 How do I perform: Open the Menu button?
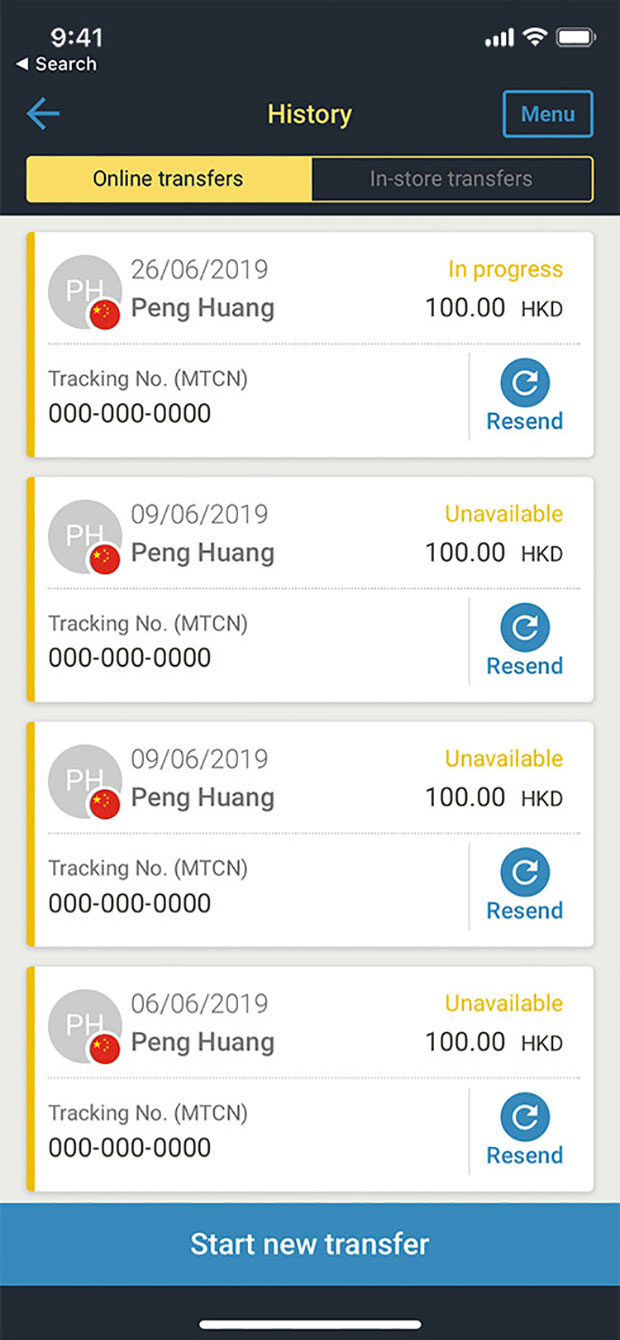tap(547, 114)
